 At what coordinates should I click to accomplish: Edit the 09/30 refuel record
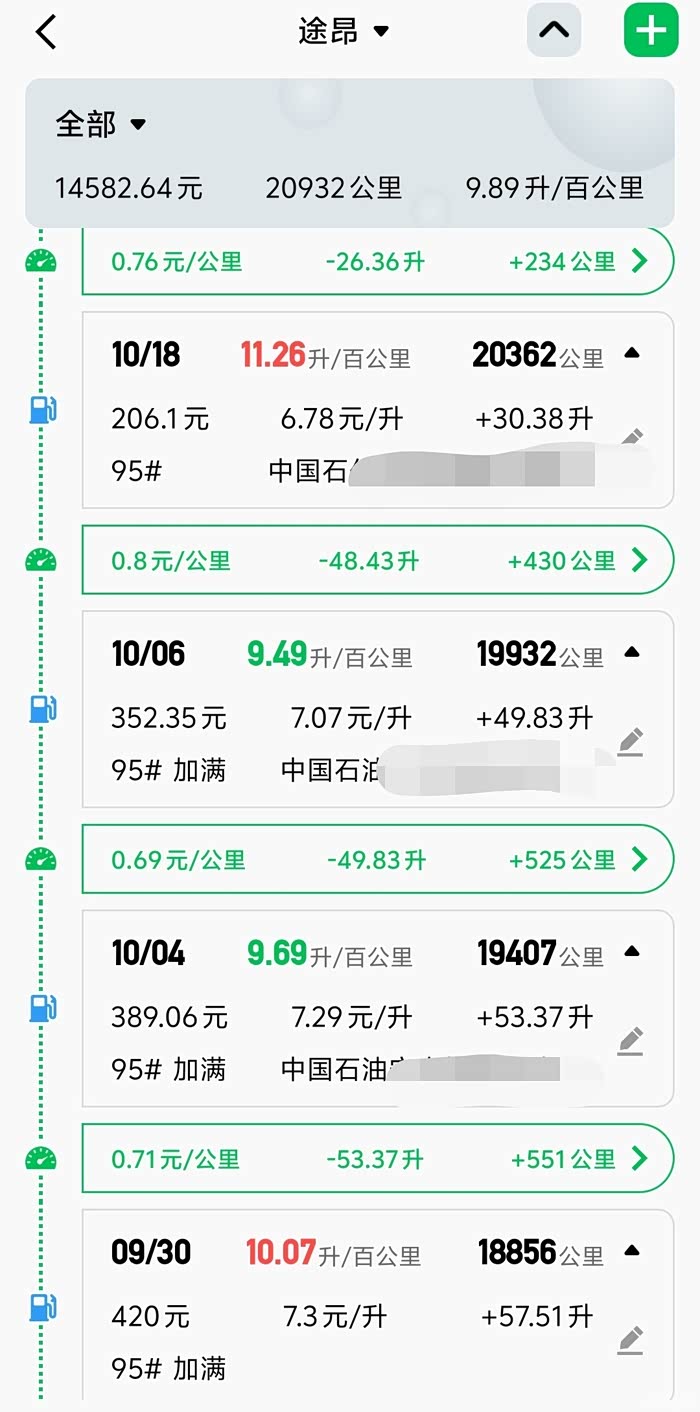coord(630,1339)
